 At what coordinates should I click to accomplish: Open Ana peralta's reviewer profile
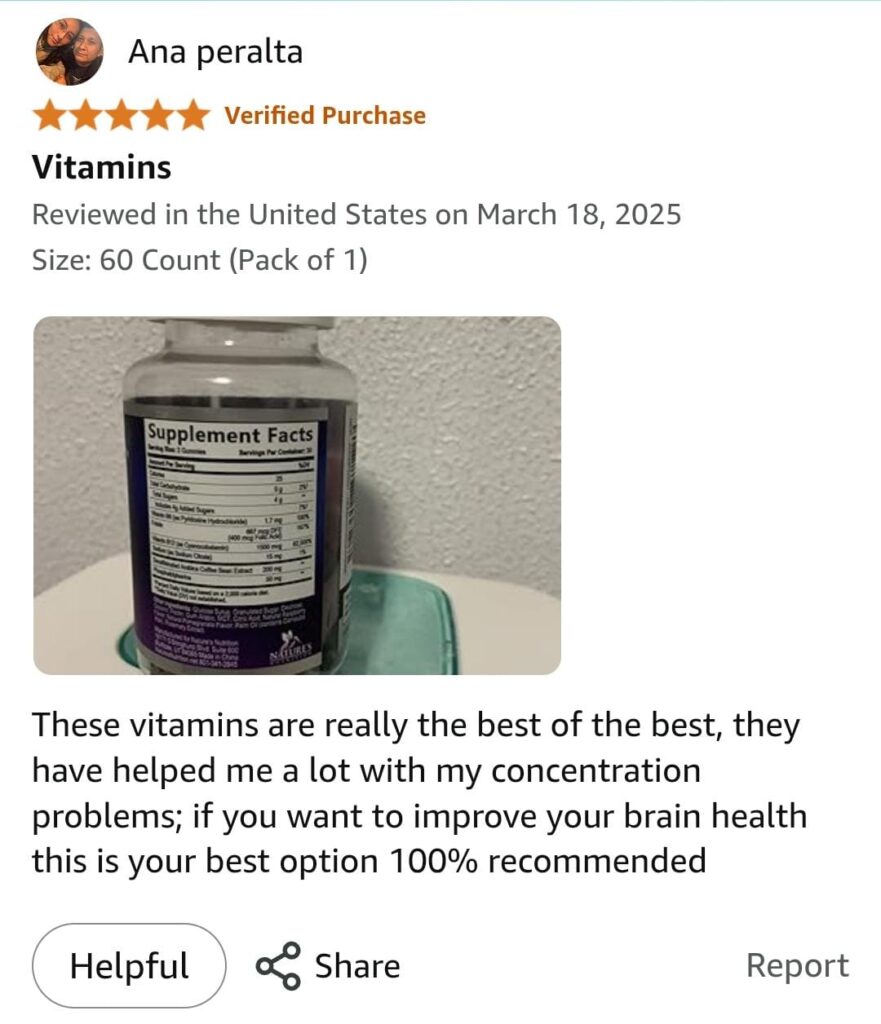(214, 52)
